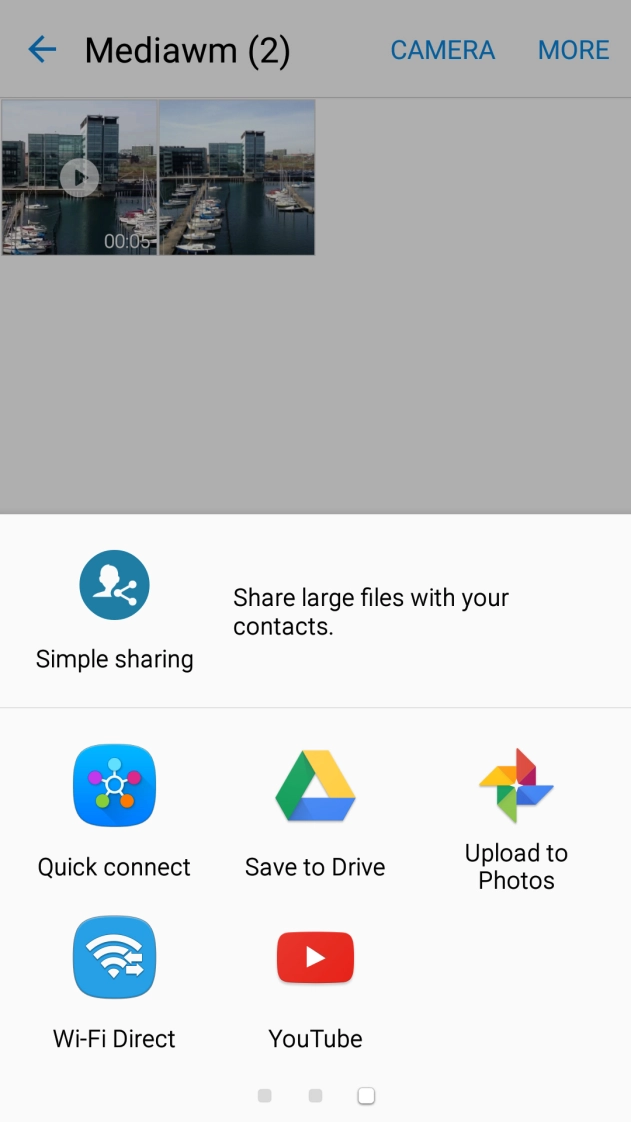The width and height of the screenshot is (631, 1122).
Task: Open the harbor photo without play icon
Action: [237, 177]
